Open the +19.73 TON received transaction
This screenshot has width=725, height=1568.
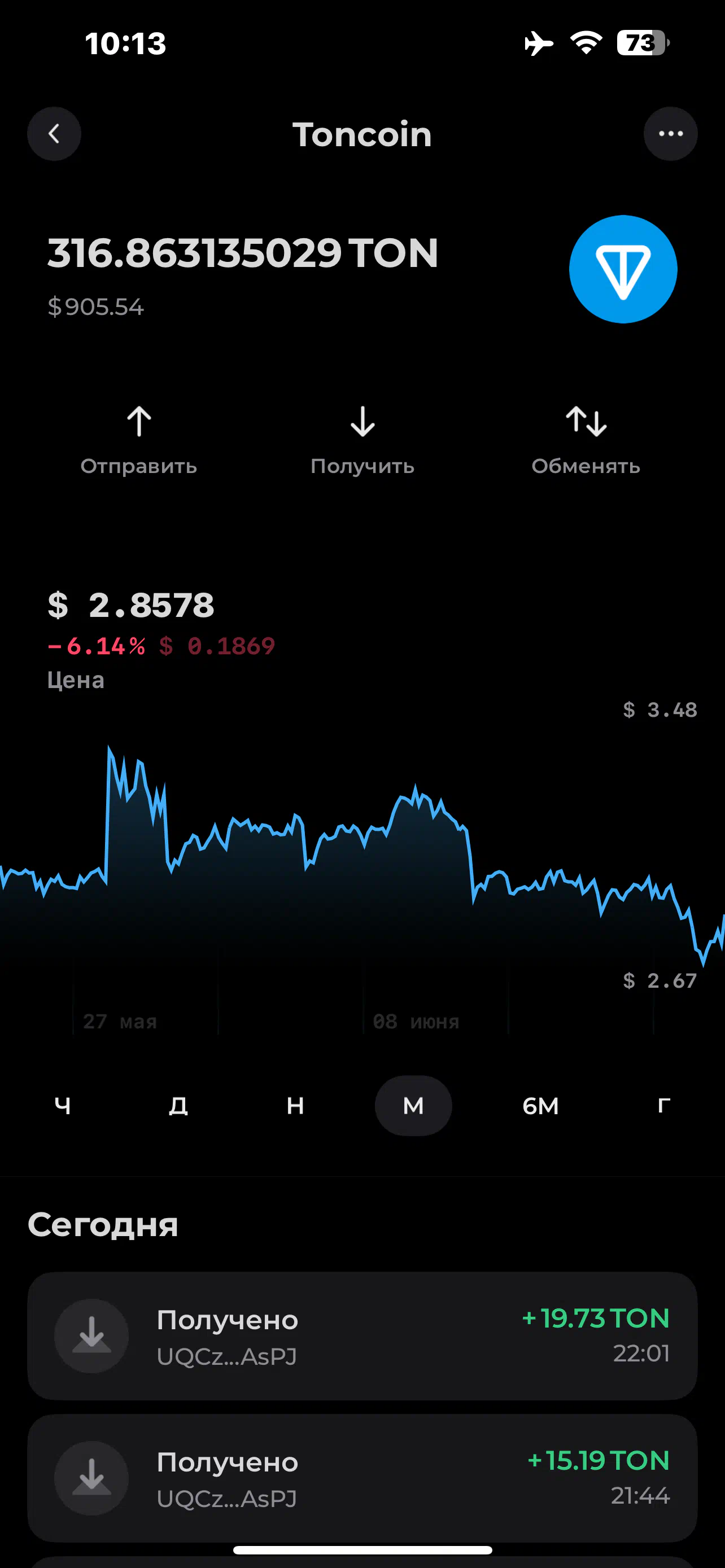tap(362, 1335)
